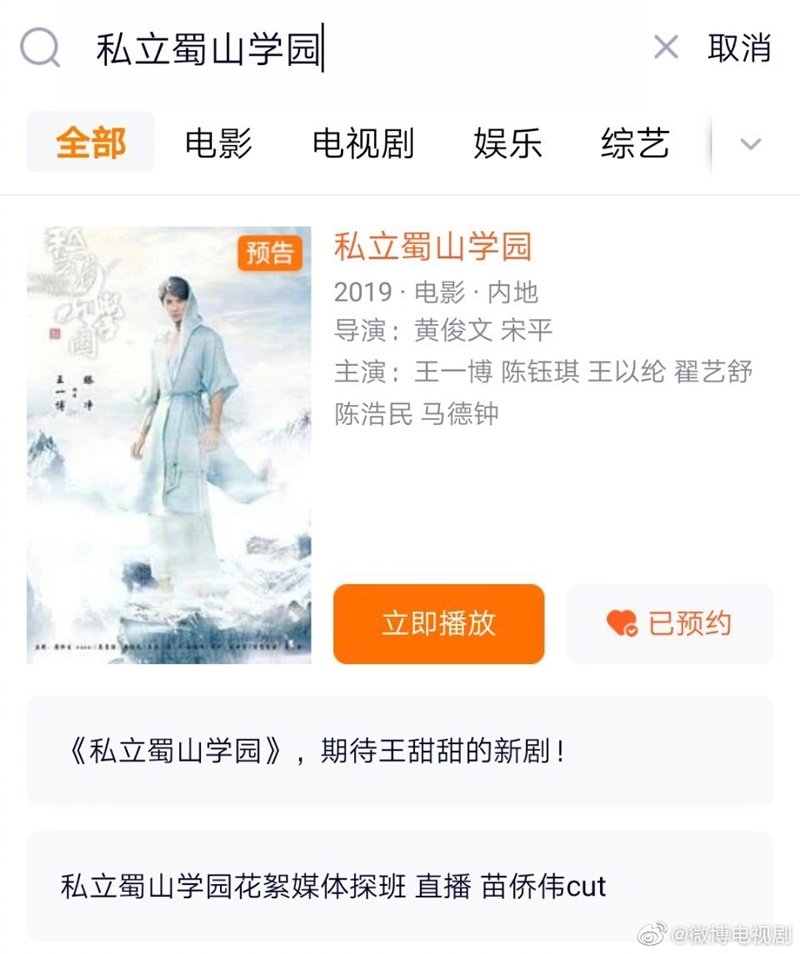Go to the 综艺 tab

point(635,143)
